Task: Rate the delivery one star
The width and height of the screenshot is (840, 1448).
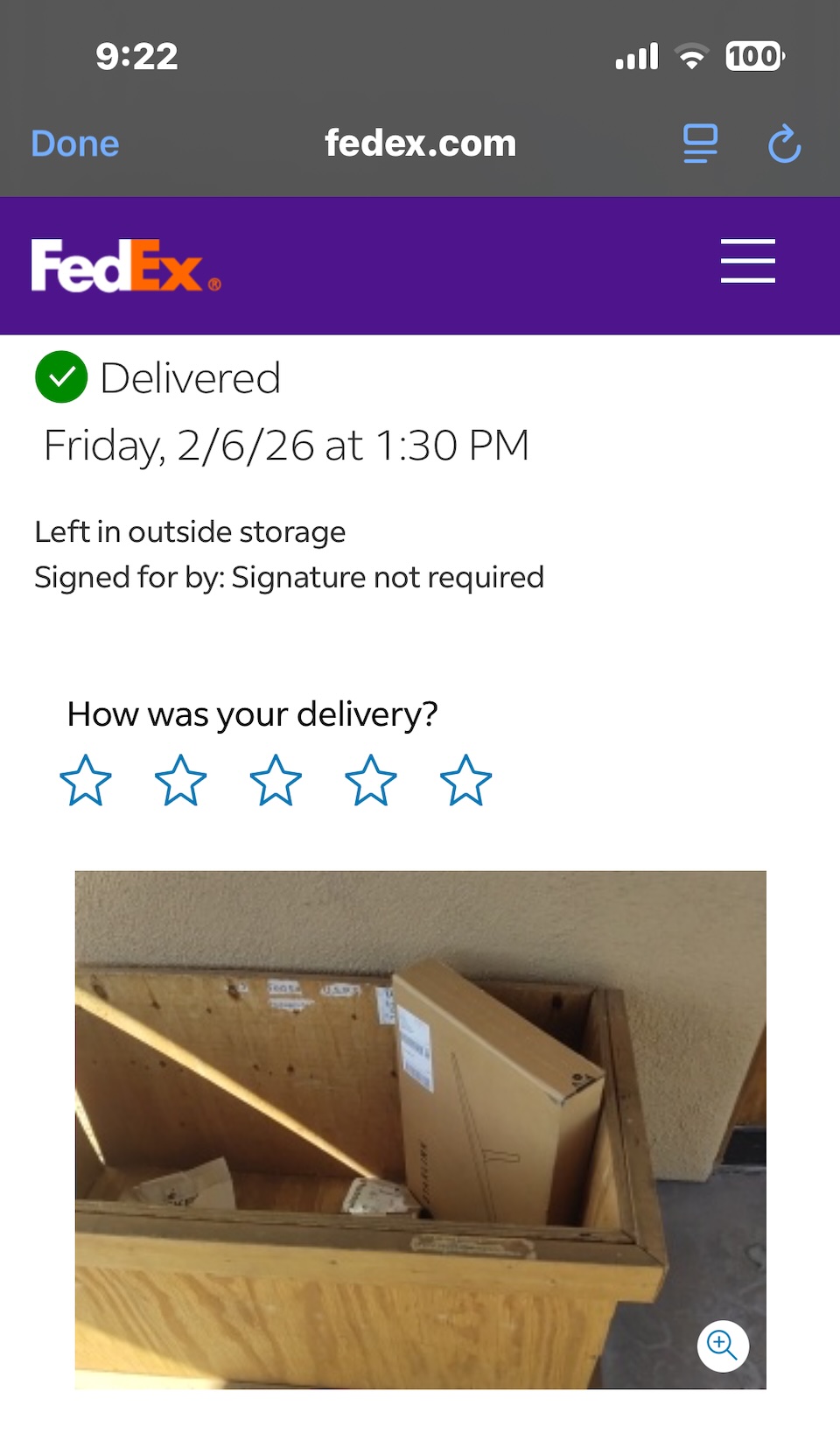Action: point(86,780)
